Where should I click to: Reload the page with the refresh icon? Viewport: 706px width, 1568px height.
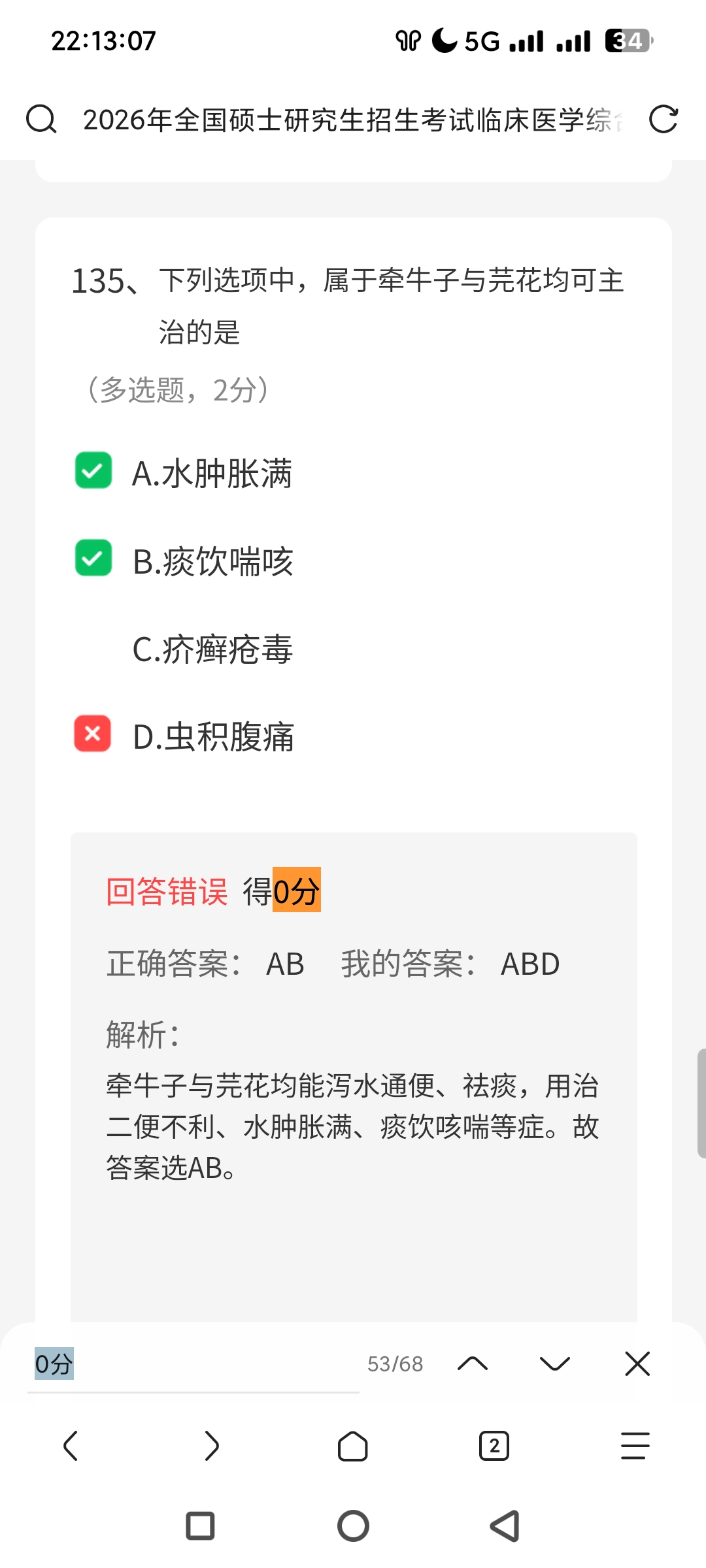pos(663,120)
